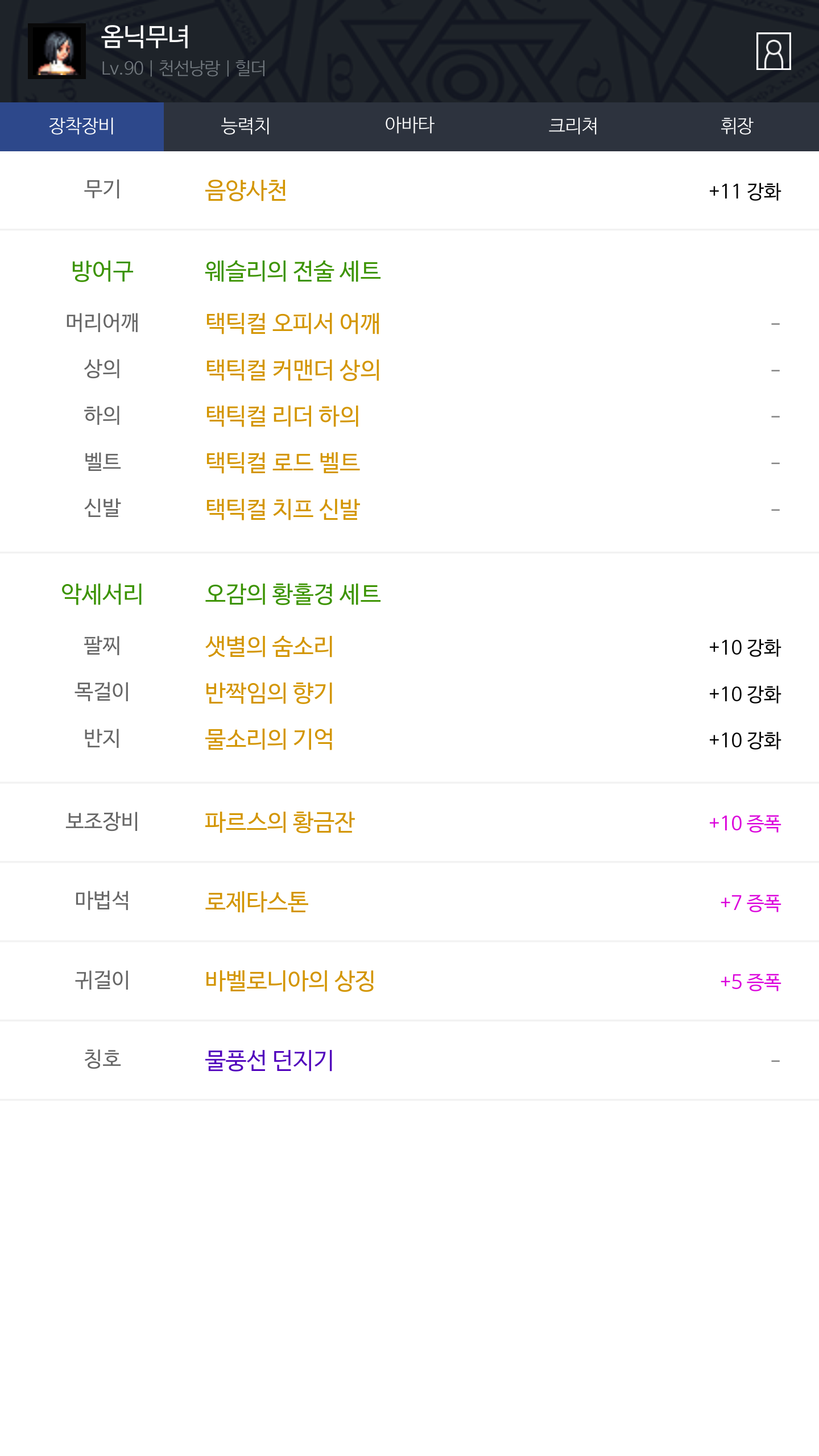Open the 크리쳐 tab
Image resolution: width=819 pixels, height=1456 pixels.
(573, 126)
